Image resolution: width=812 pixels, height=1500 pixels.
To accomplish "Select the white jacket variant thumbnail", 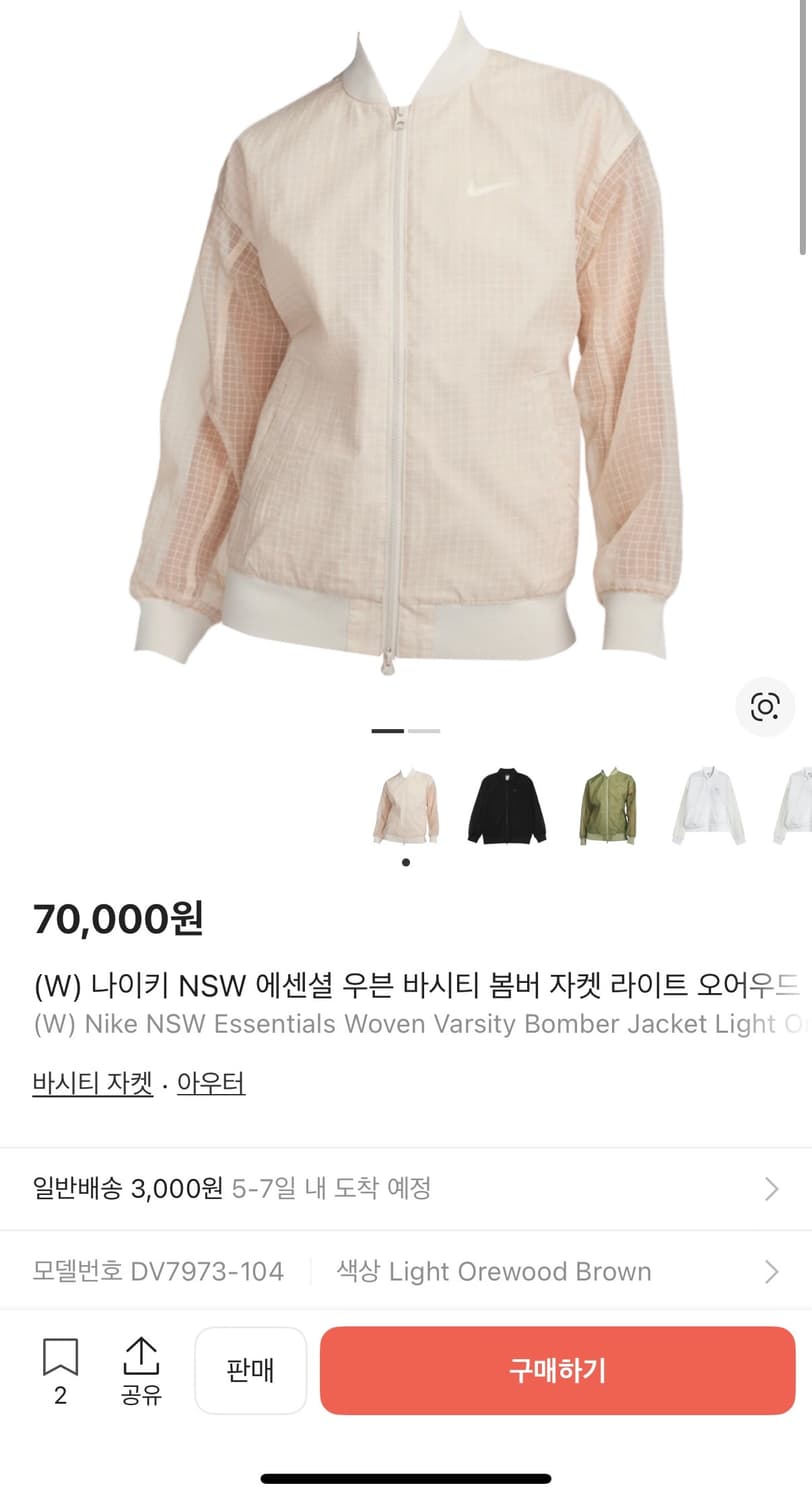I will coord(708,807).
